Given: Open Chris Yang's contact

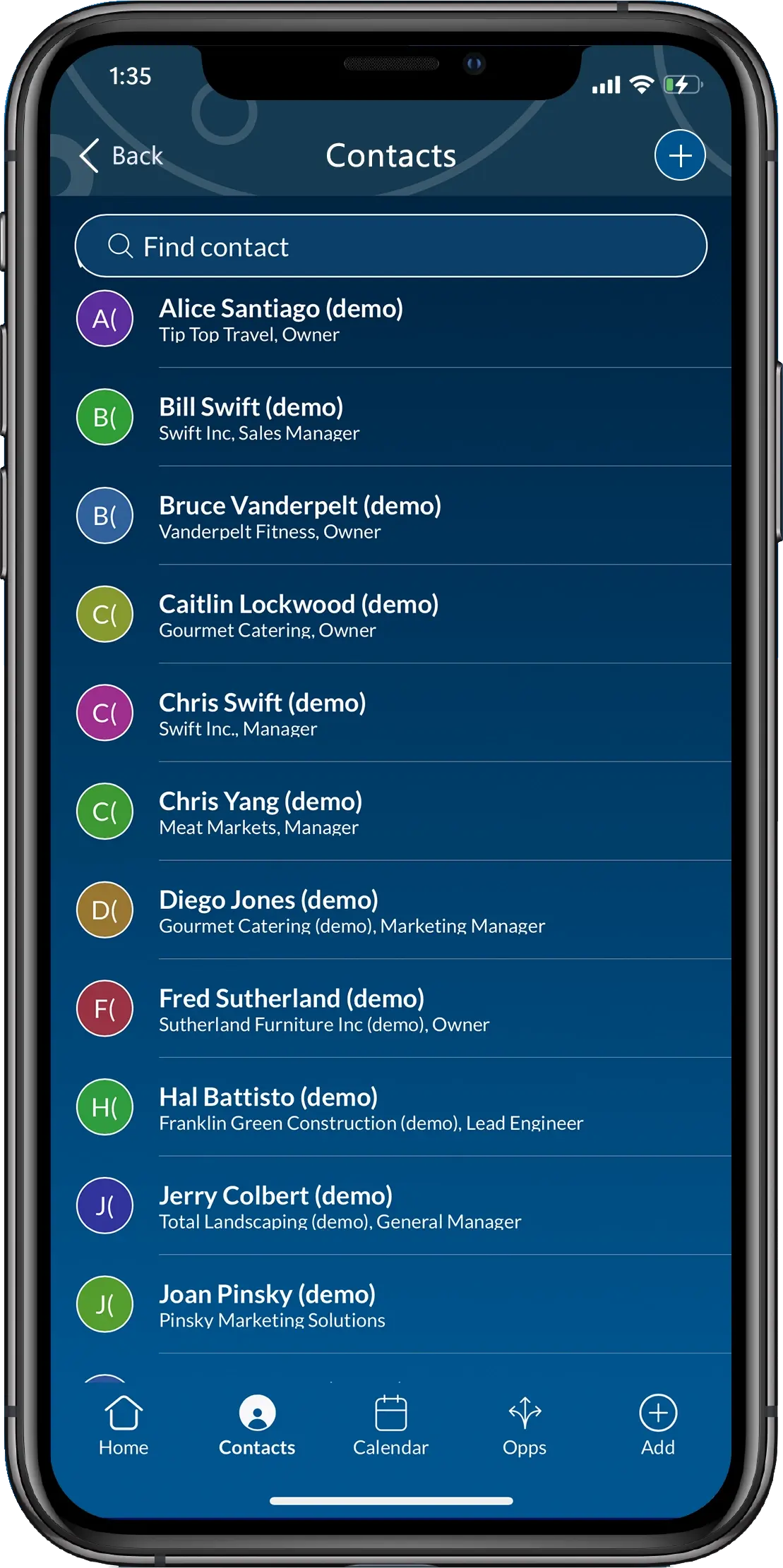Looking at the screenshot, I should [x=390, y=812].
